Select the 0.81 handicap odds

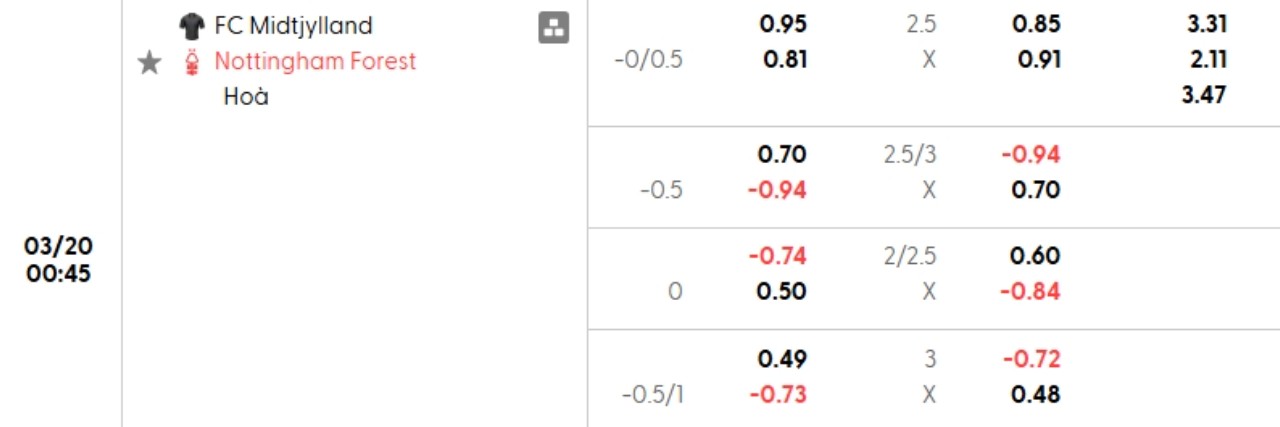click(x=784, y=59)
